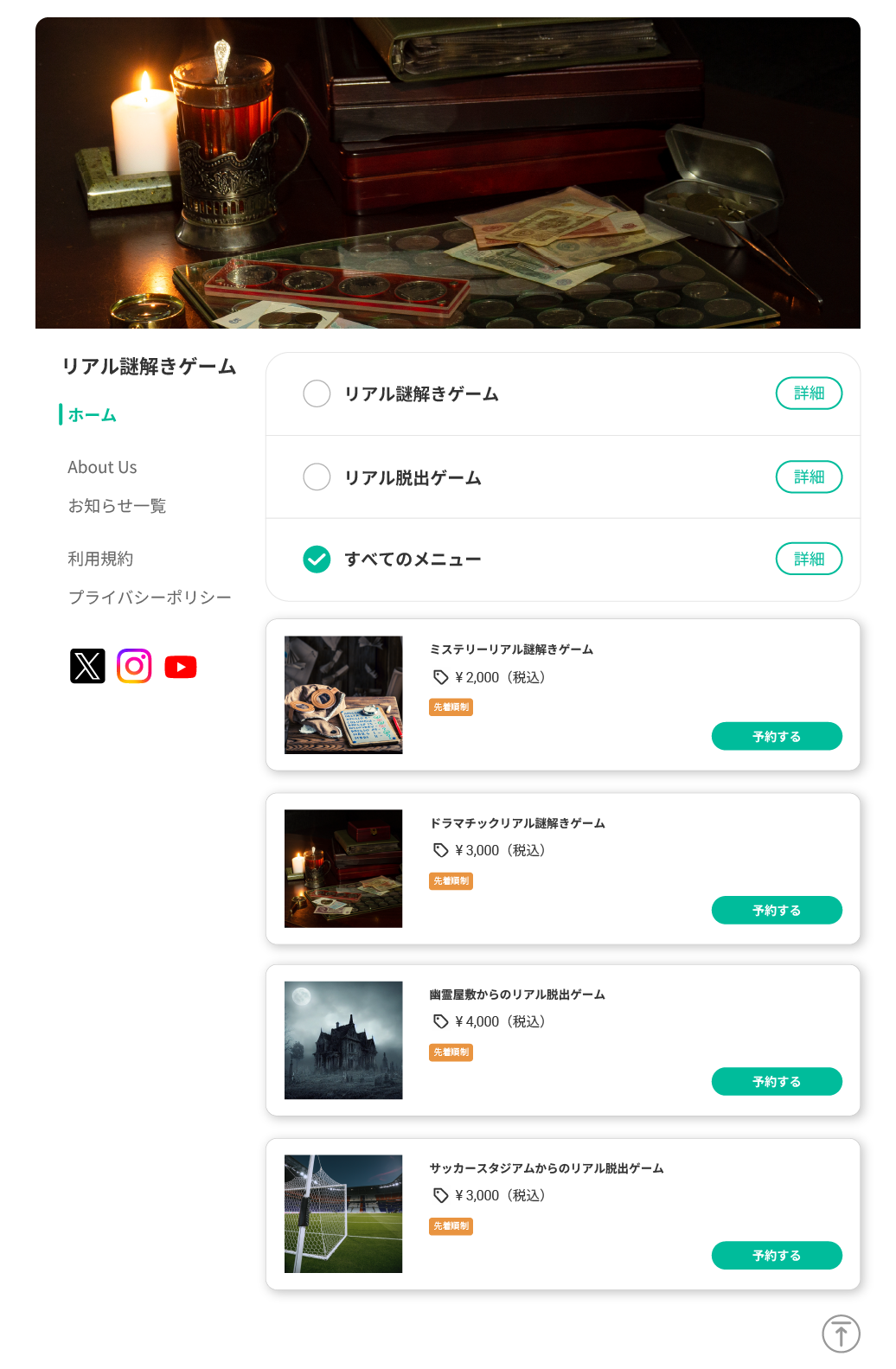The width and height of the screenshot is (896, 1369).
Task: Open the Instagram social link
Action: click(x=134, y=666)
